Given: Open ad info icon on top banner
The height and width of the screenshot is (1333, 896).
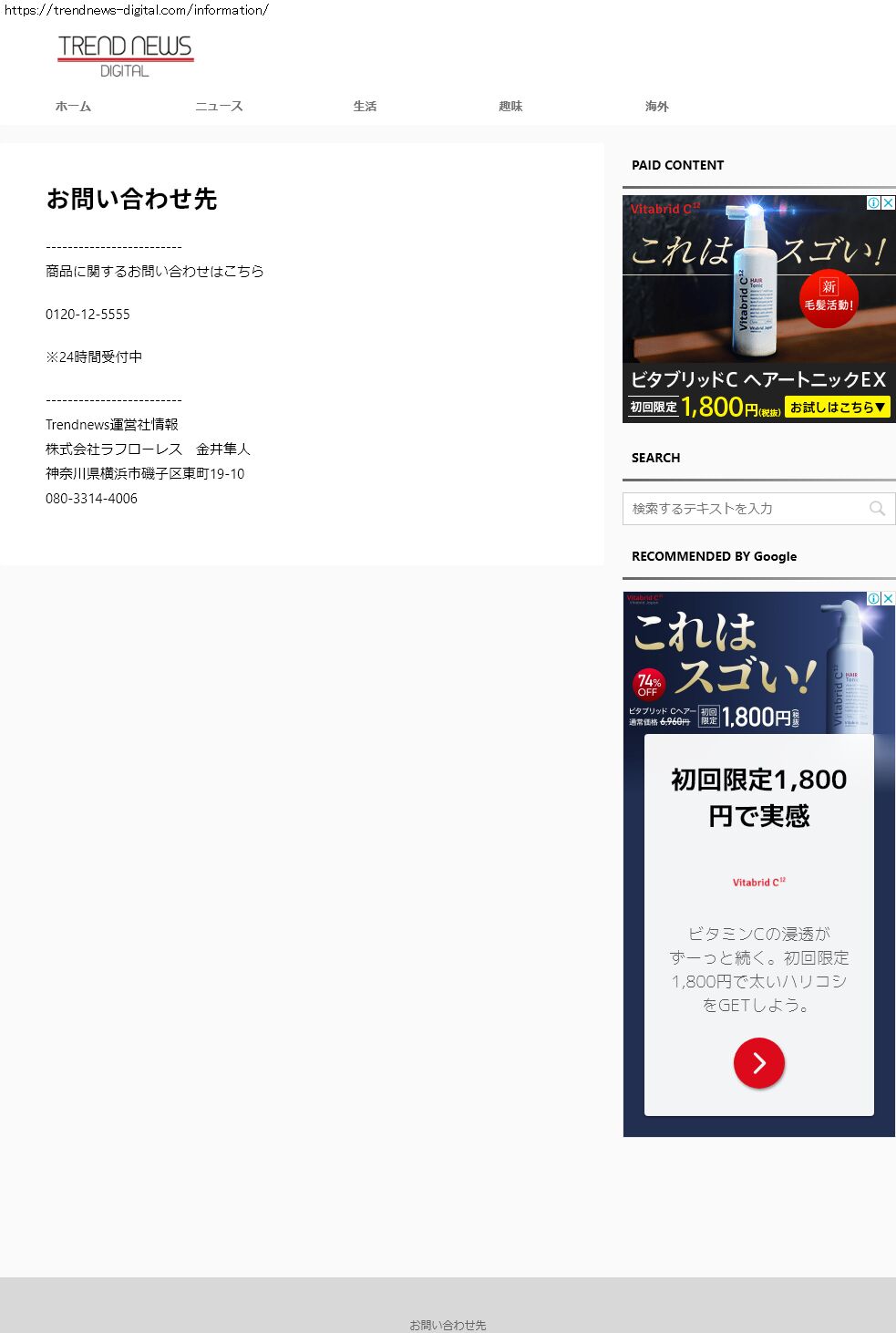Looking at the screenshot, I should (x=873, y=202).
